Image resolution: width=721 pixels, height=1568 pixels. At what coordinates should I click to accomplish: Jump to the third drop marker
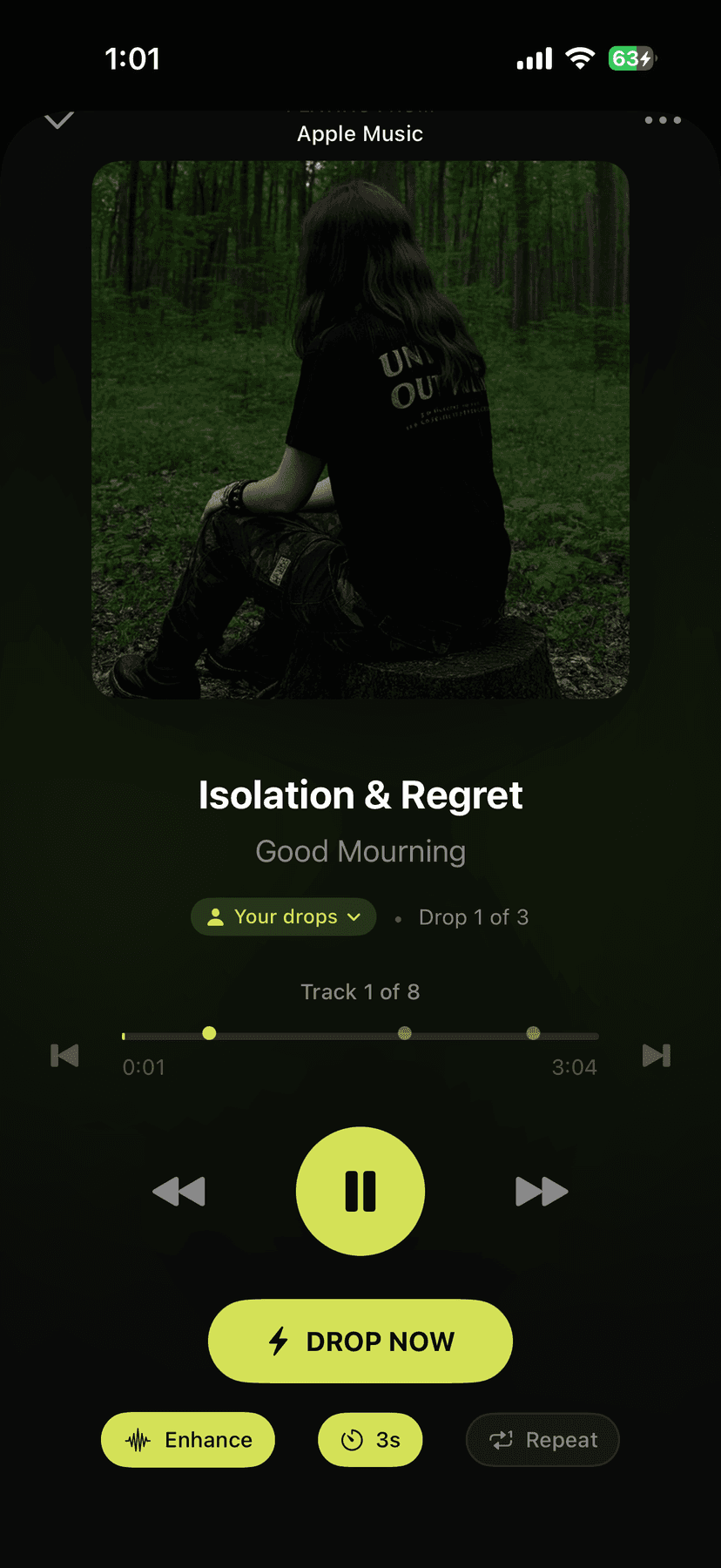[534, 1033]
